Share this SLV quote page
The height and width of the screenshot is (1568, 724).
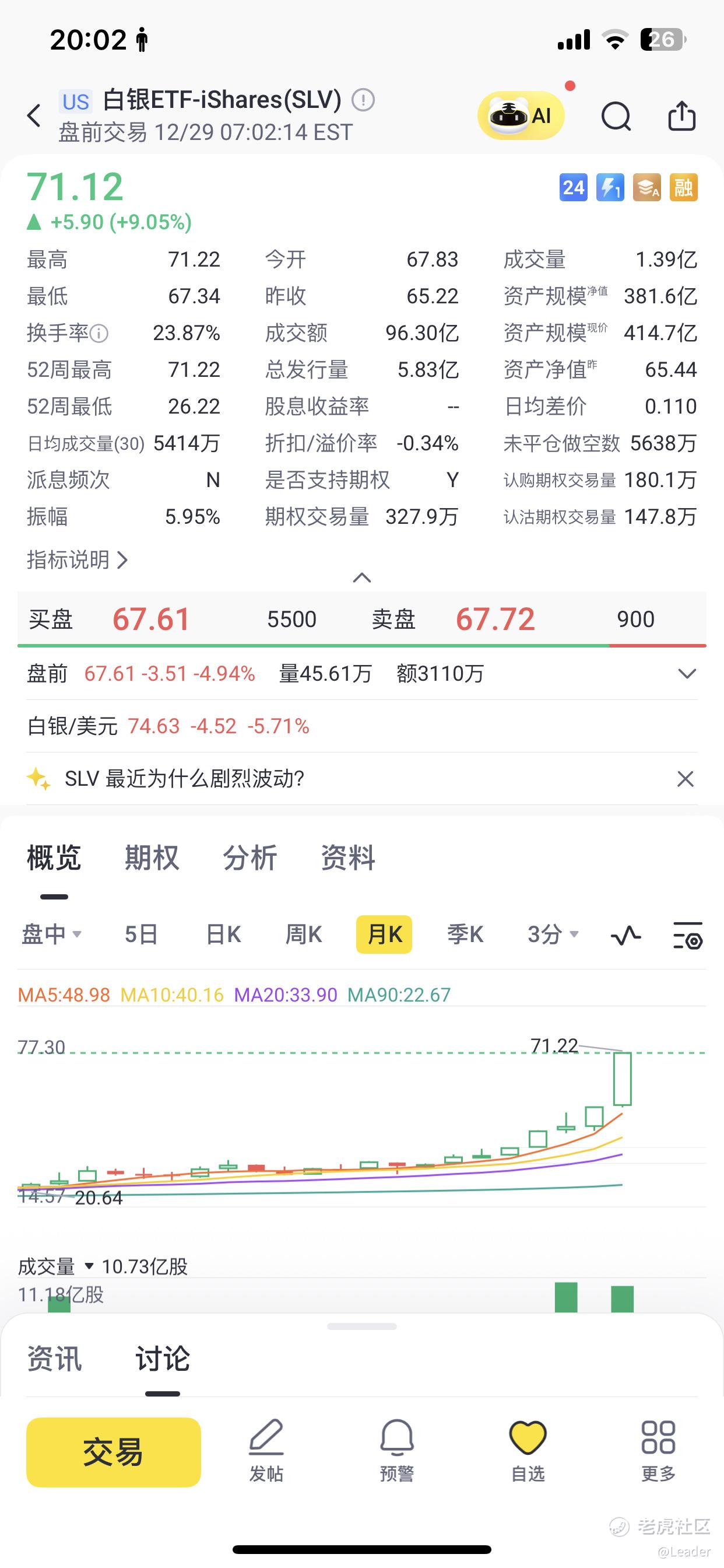tap(681, 116)
